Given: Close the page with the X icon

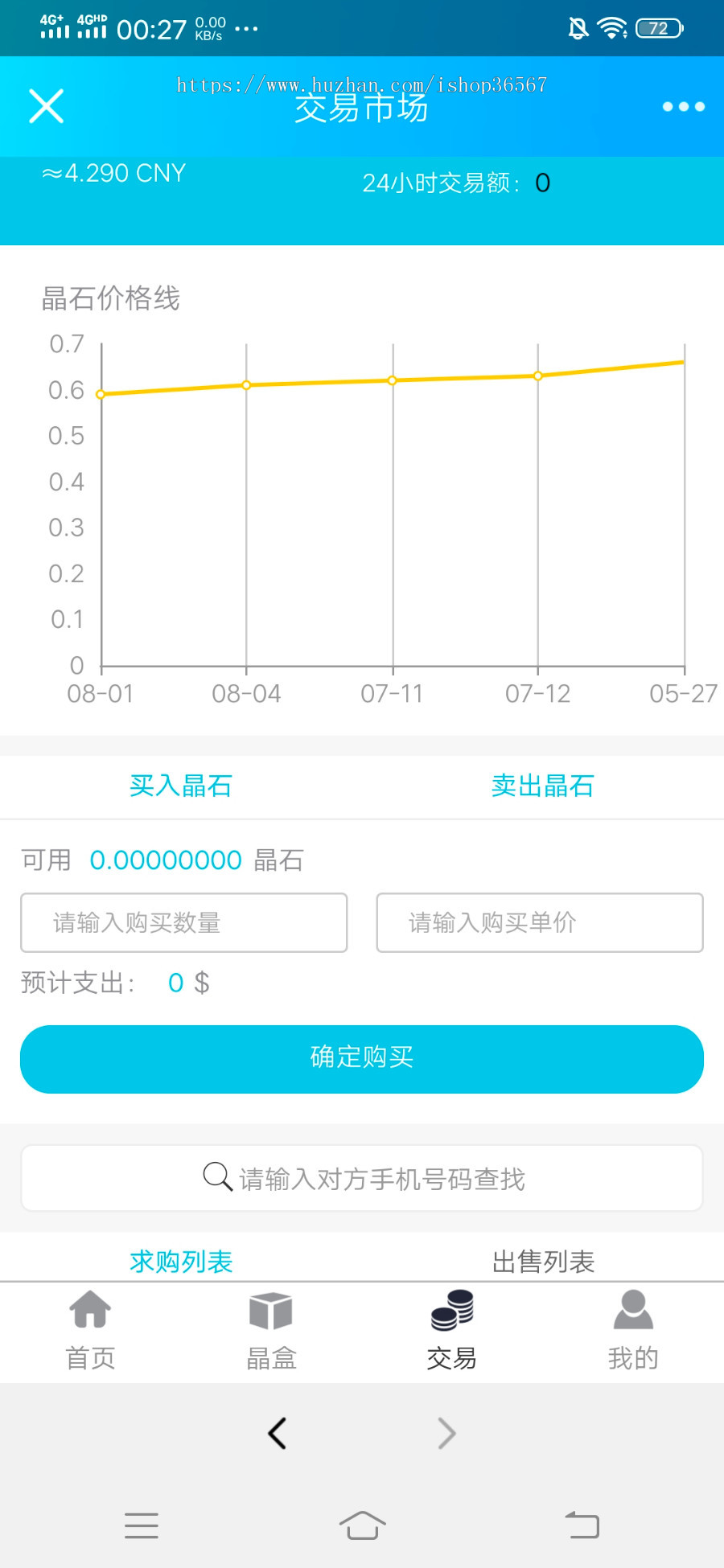Looking at the screenshot, I should click(46, 105).
